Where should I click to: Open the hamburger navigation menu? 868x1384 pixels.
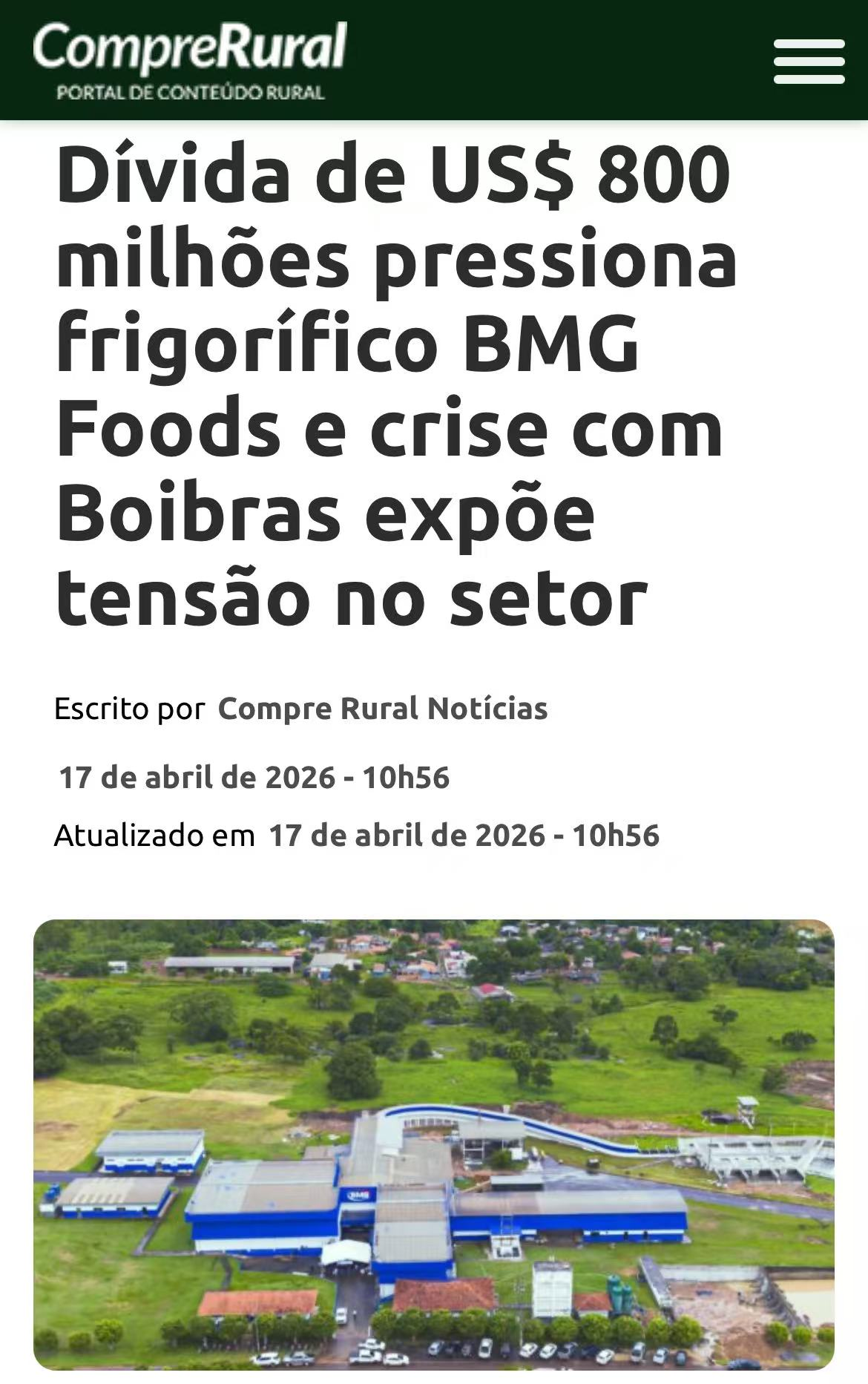pyautogui.click(x=809, y=61)
